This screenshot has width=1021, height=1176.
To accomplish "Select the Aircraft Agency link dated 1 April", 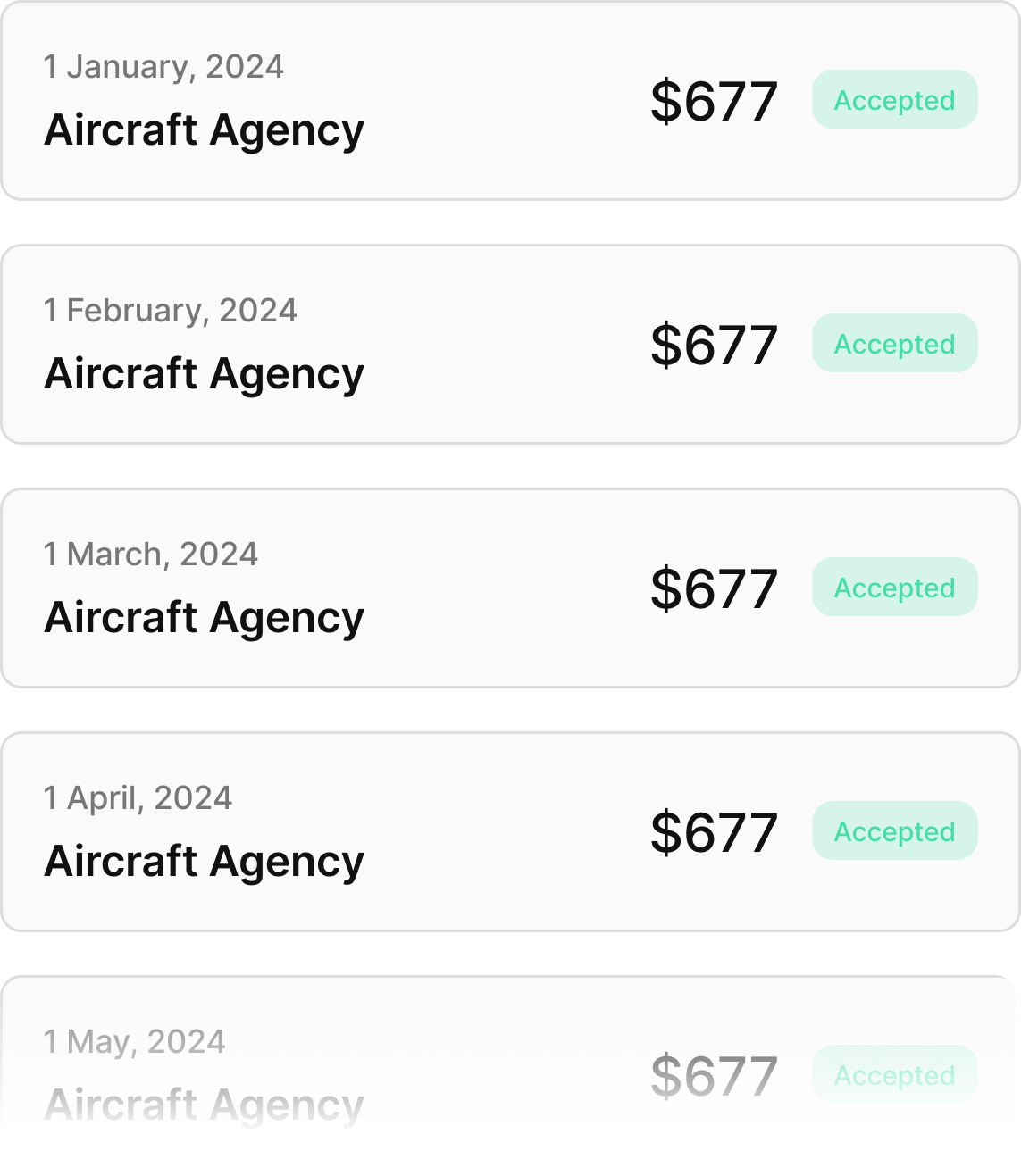I will [x=204, y=861].
